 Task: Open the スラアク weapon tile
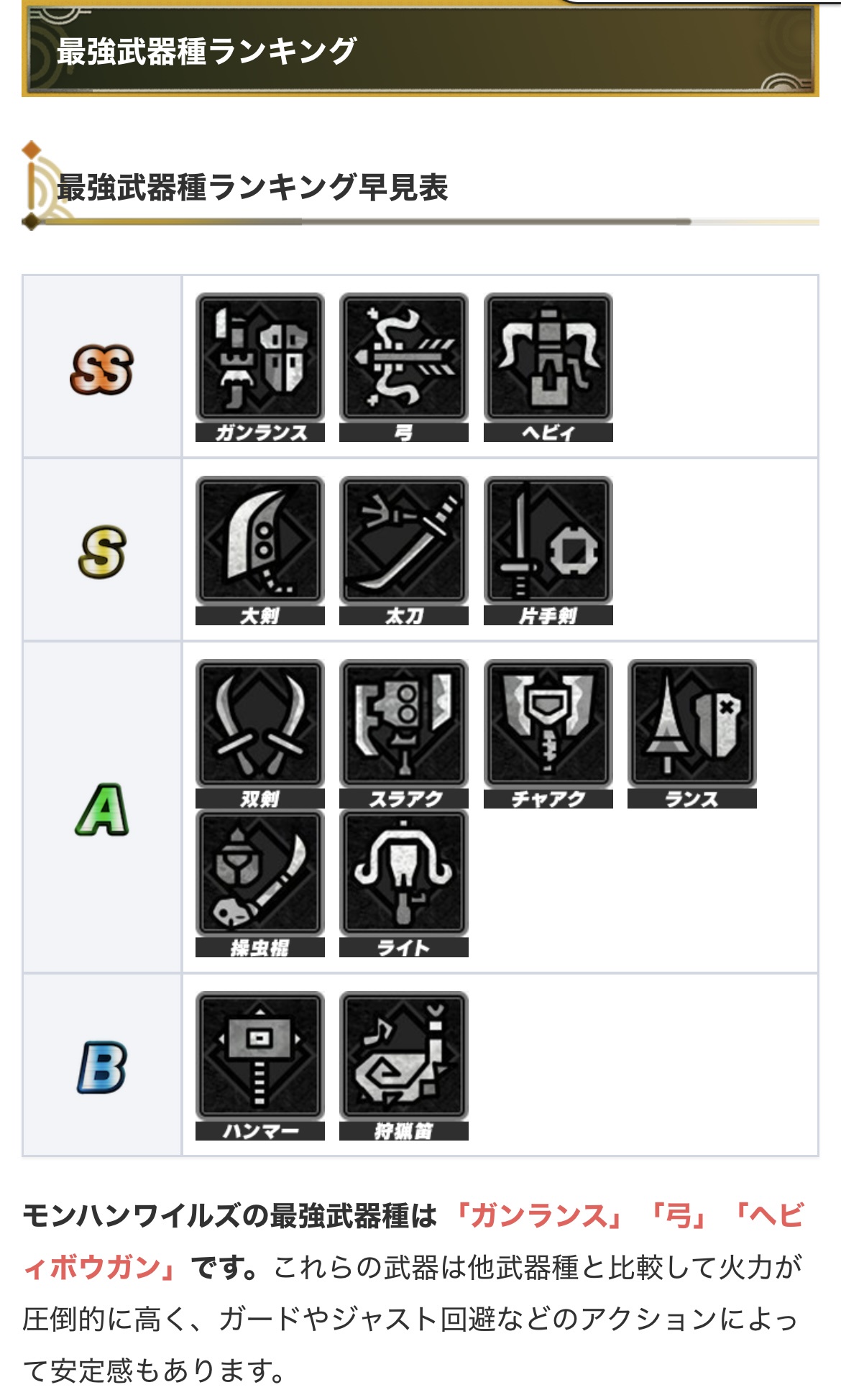click(x=403, y=734)
